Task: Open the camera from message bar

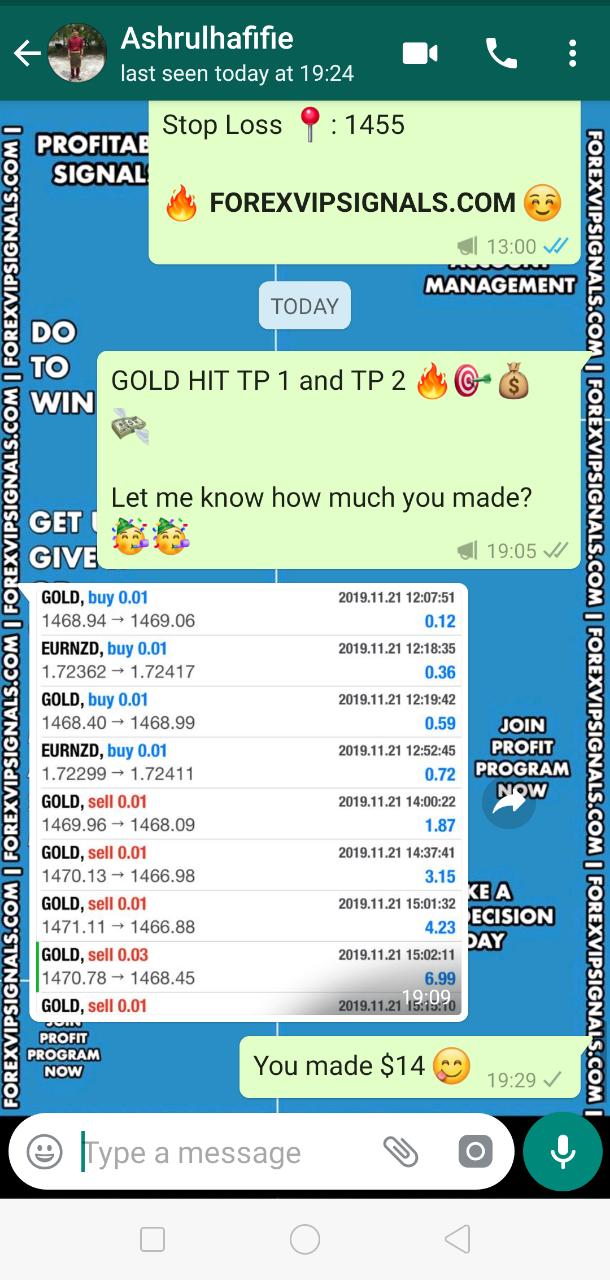Action: (x=476, y=1152)
